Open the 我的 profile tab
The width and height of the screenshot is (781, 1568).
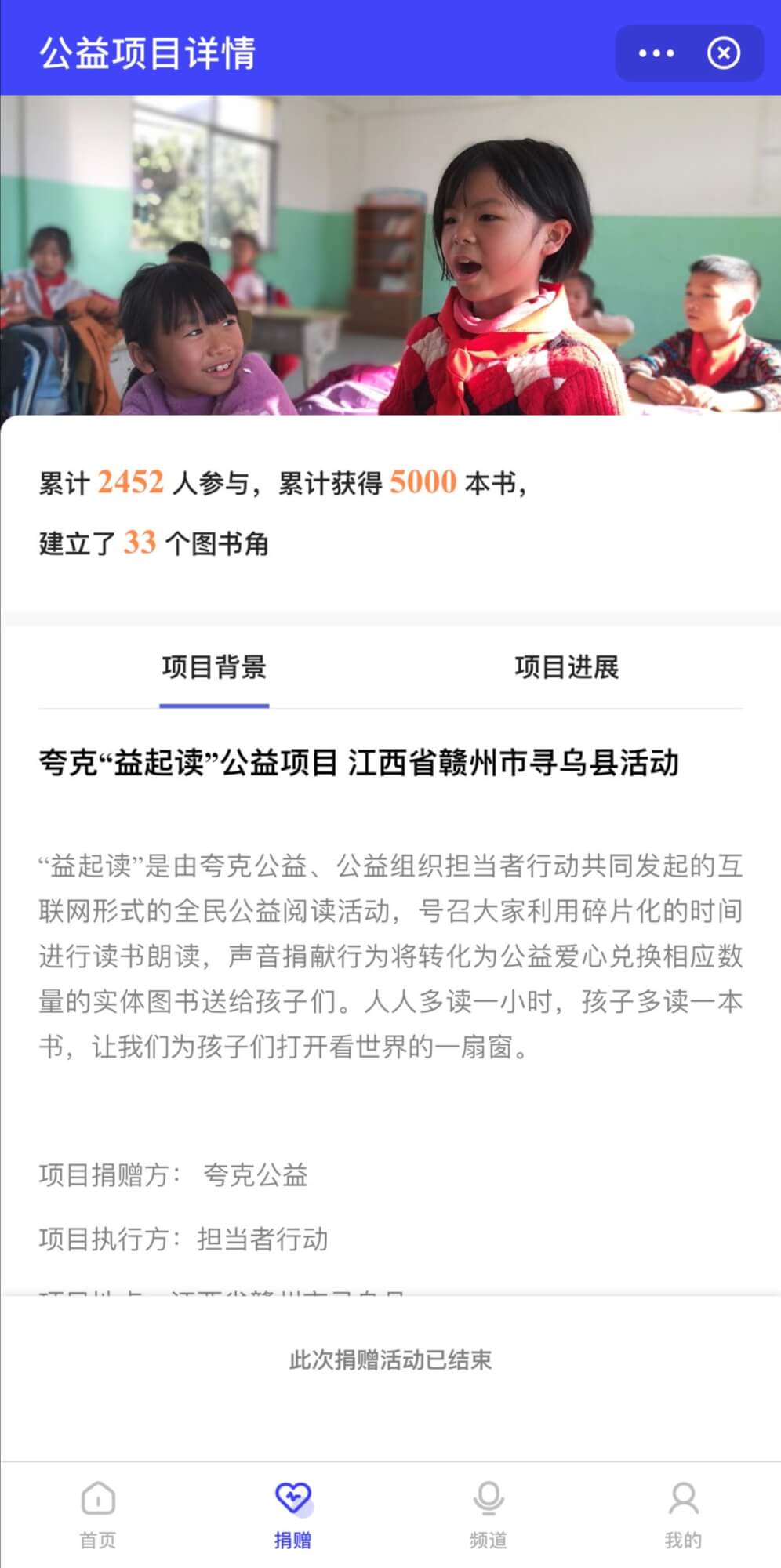(x=683, y=1515)
